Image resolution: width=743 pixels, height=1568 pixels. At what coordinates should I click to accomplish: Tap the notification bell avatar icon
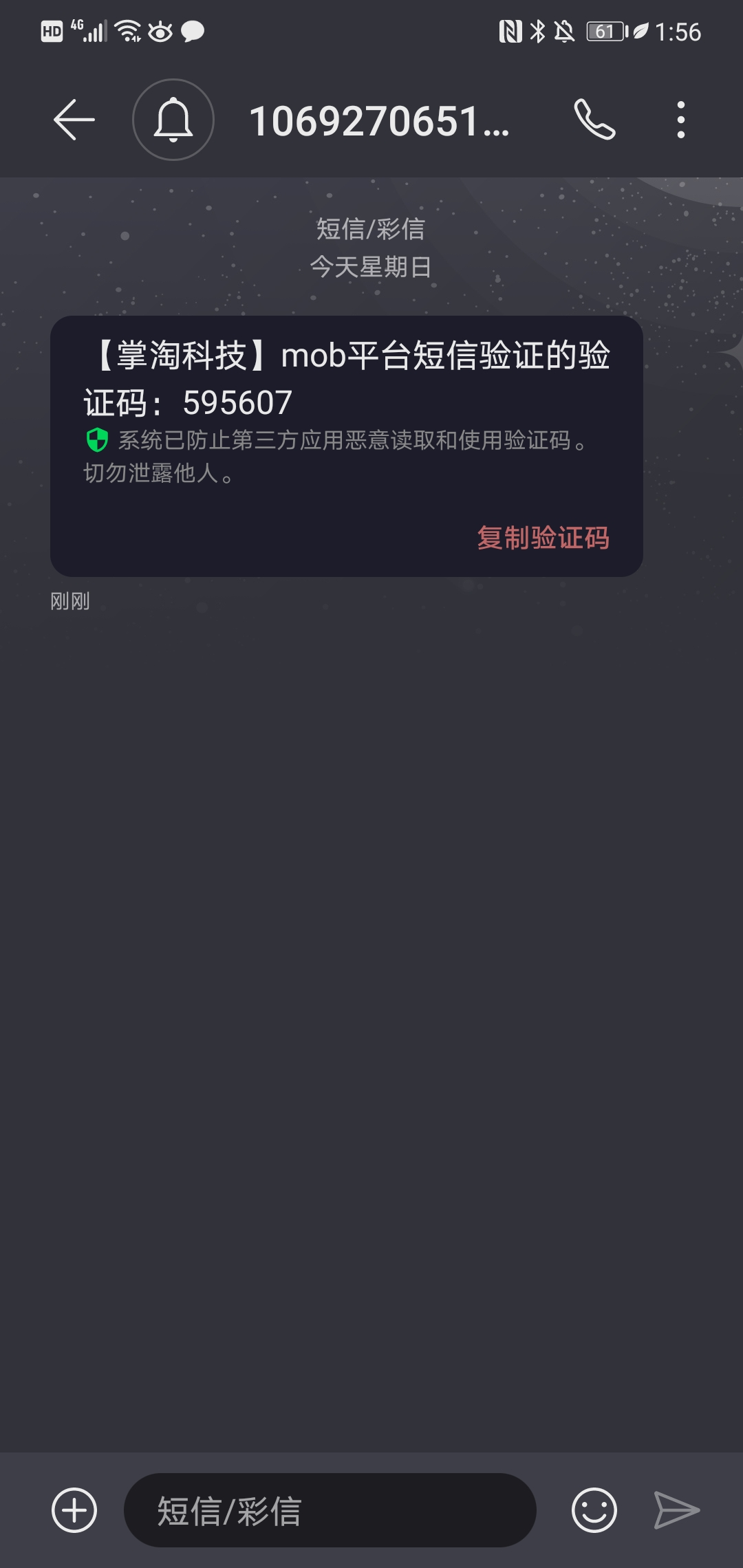click(174, 120)
